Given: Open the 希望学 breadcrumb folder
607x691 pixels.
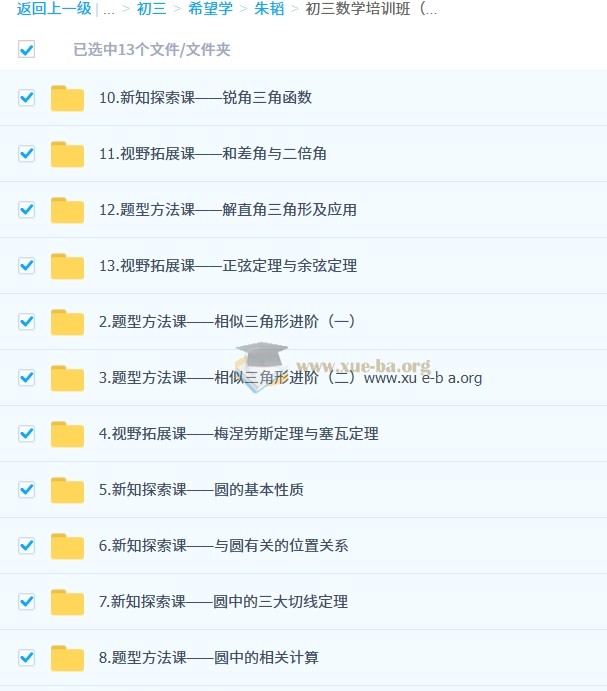Looking at the screenshot, I should [209, 10].
